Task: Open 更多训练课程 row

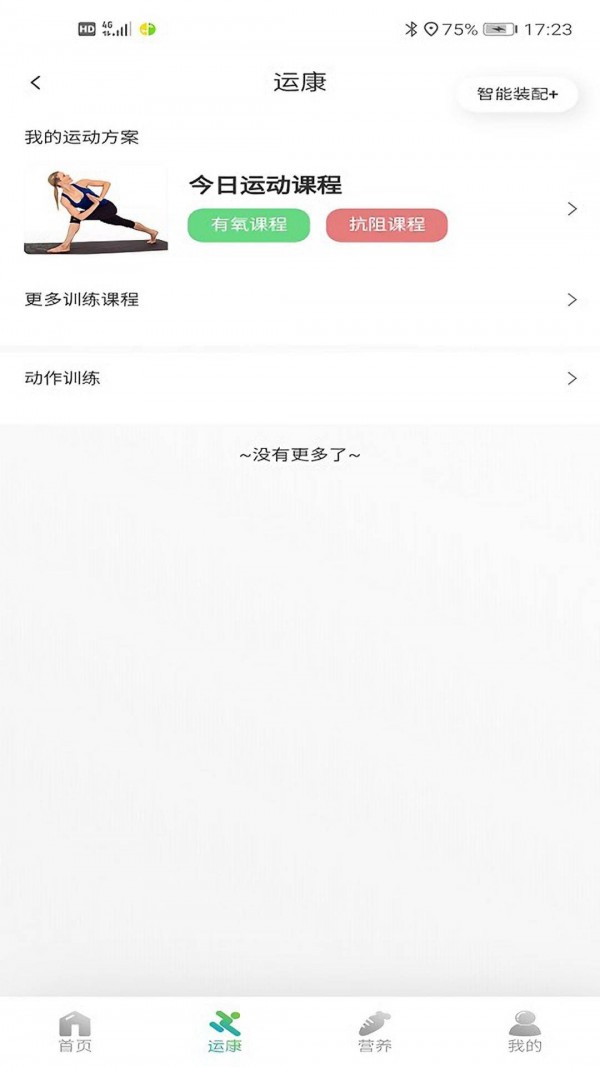Action: [300, 299]
